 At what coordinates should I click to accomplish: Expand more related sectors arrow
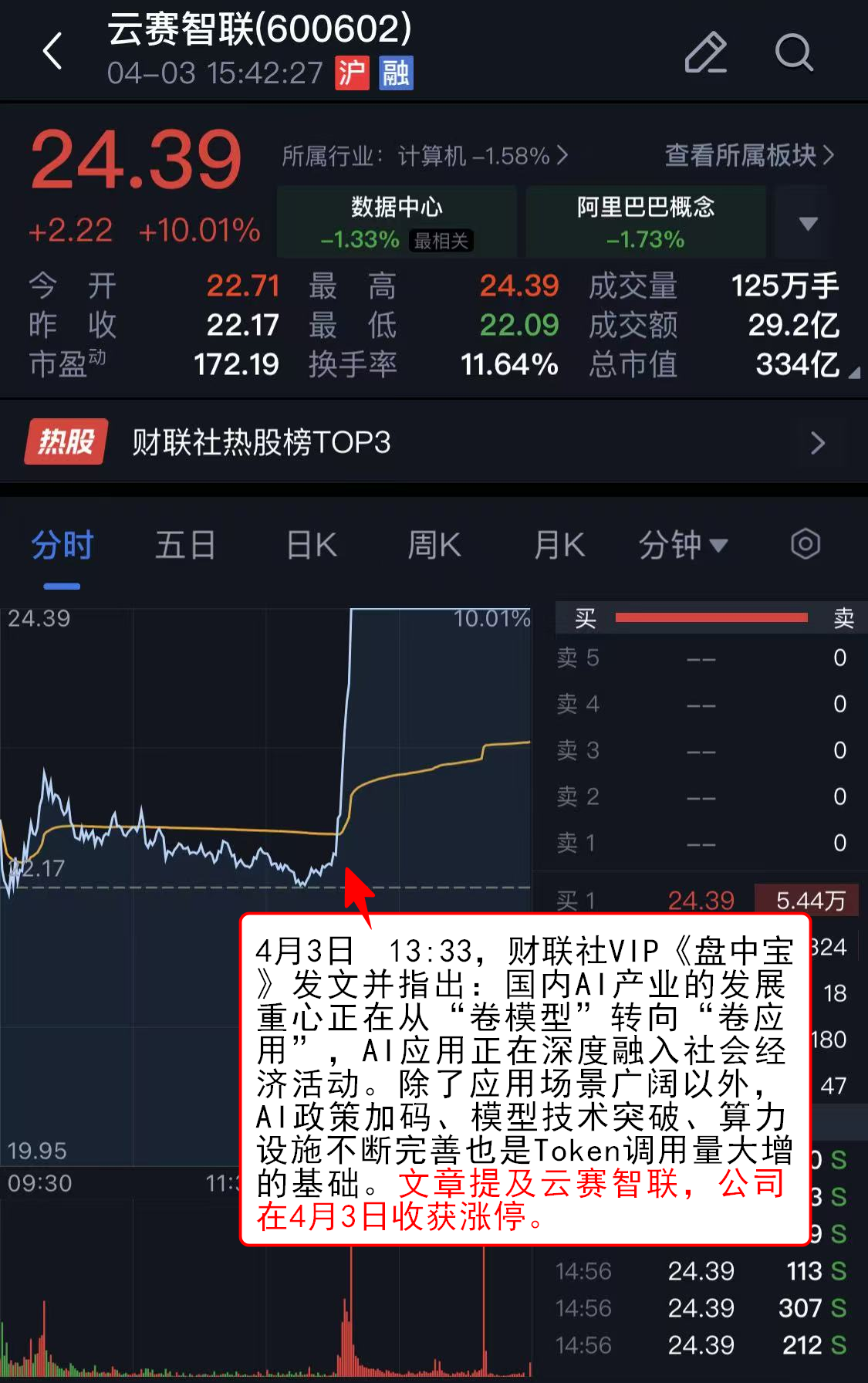click(808, 223)
